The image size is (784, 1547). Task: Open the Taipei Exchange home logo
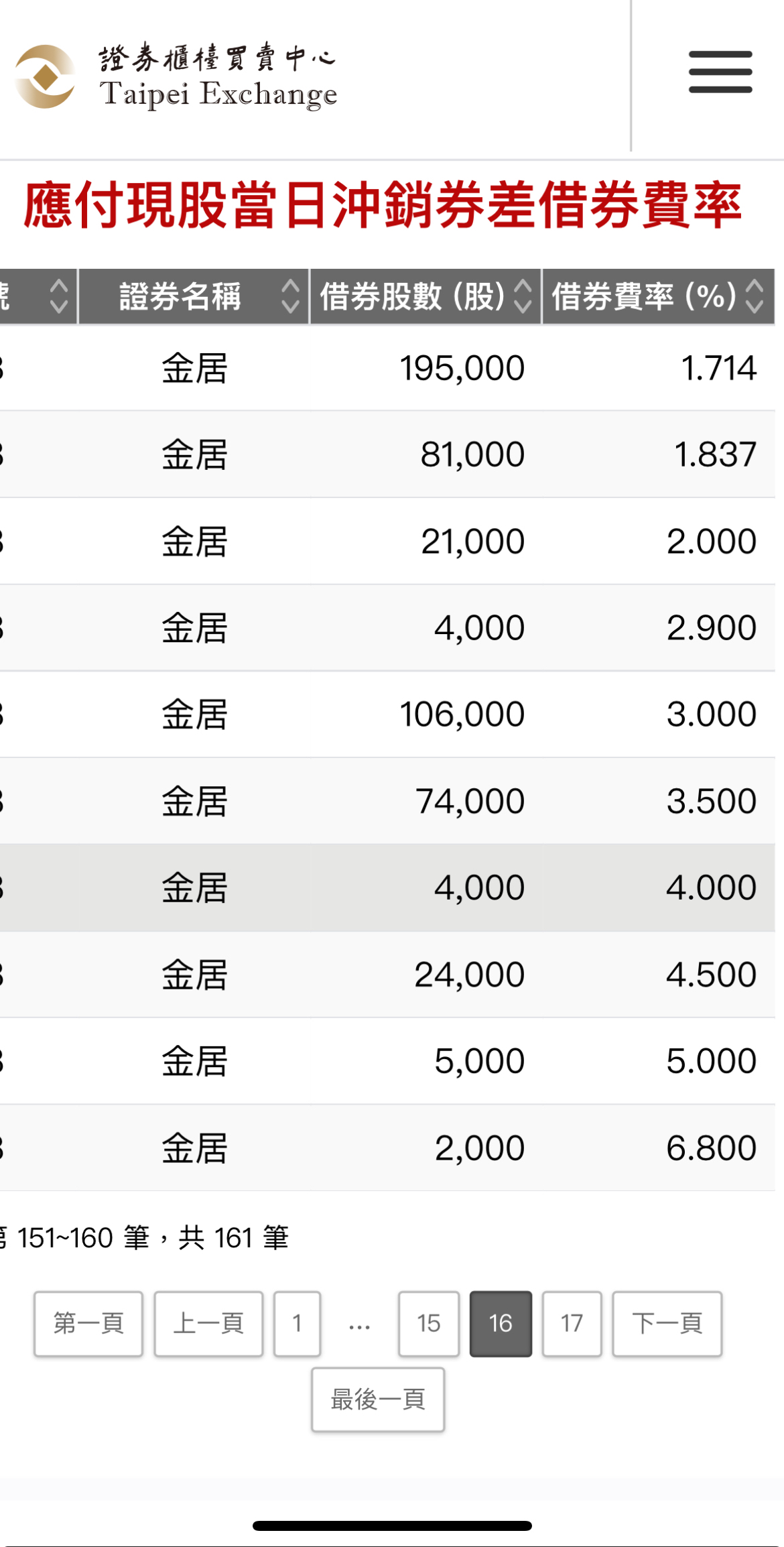click(176, 76)
